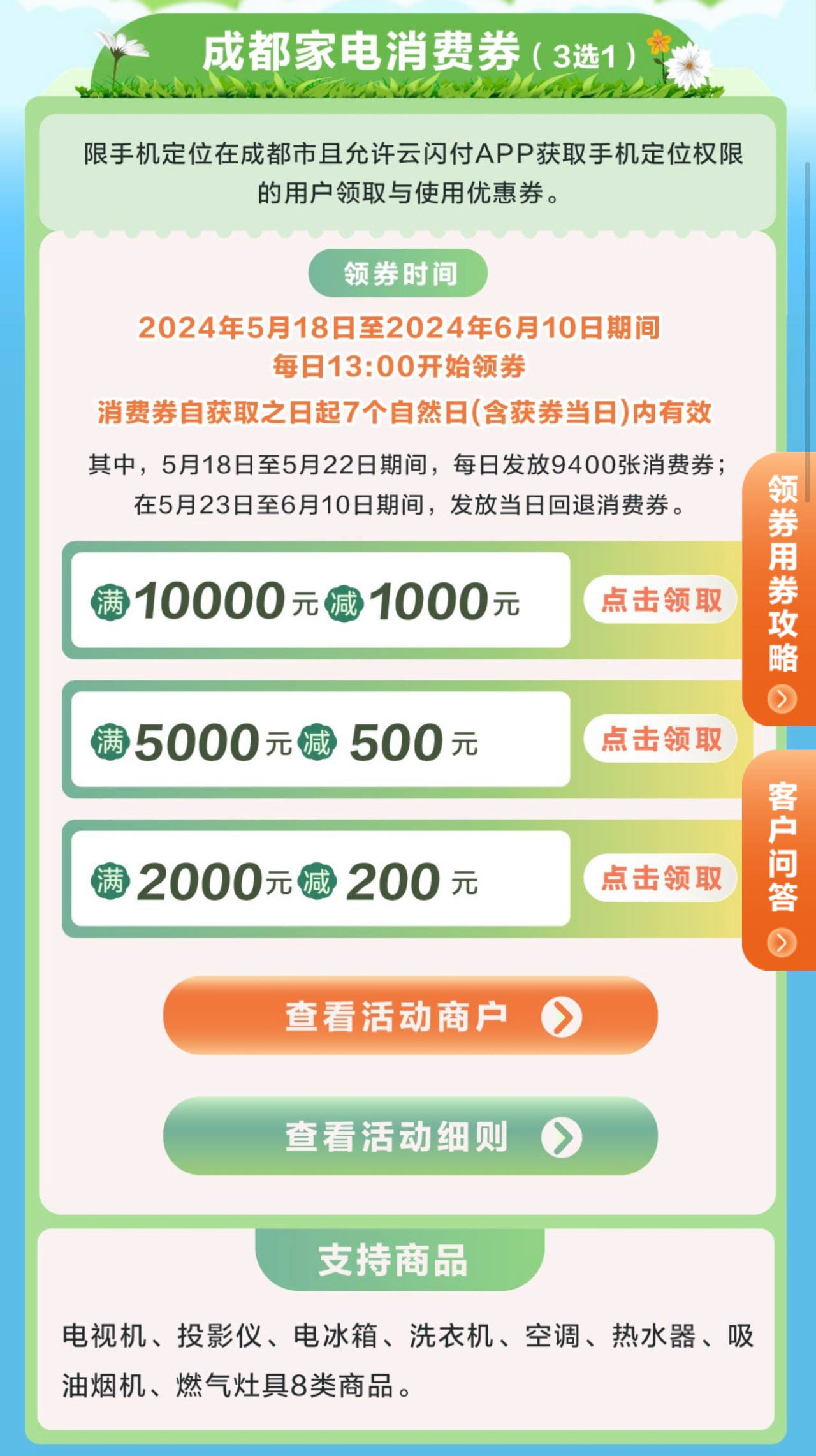Claim the 满10000元减1000元 coupon
Screen dimensions: 816x1456
click(660, 599)
